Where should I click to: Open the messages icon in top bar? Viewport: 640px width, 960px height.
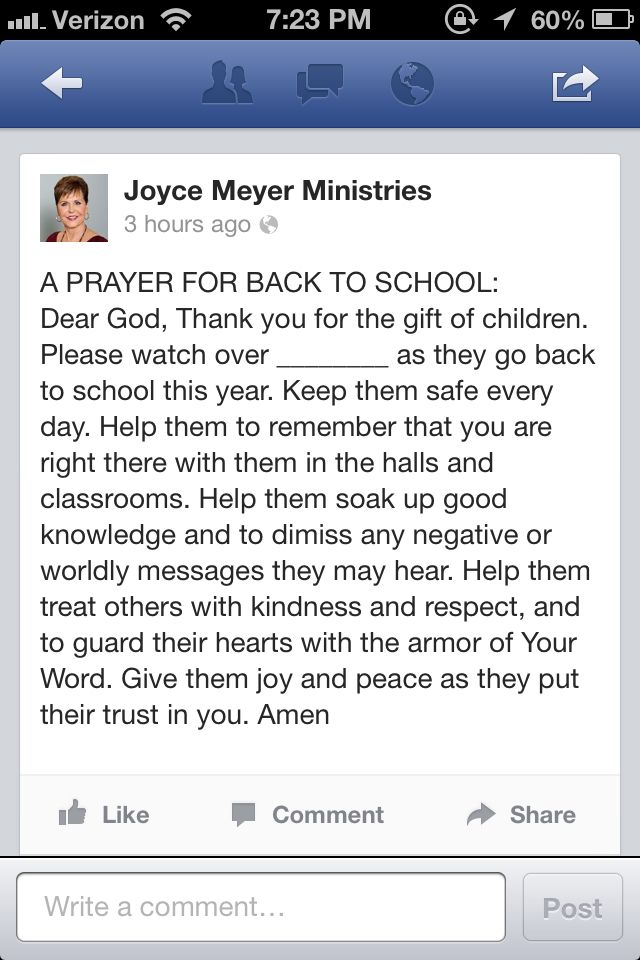(320, 84)
